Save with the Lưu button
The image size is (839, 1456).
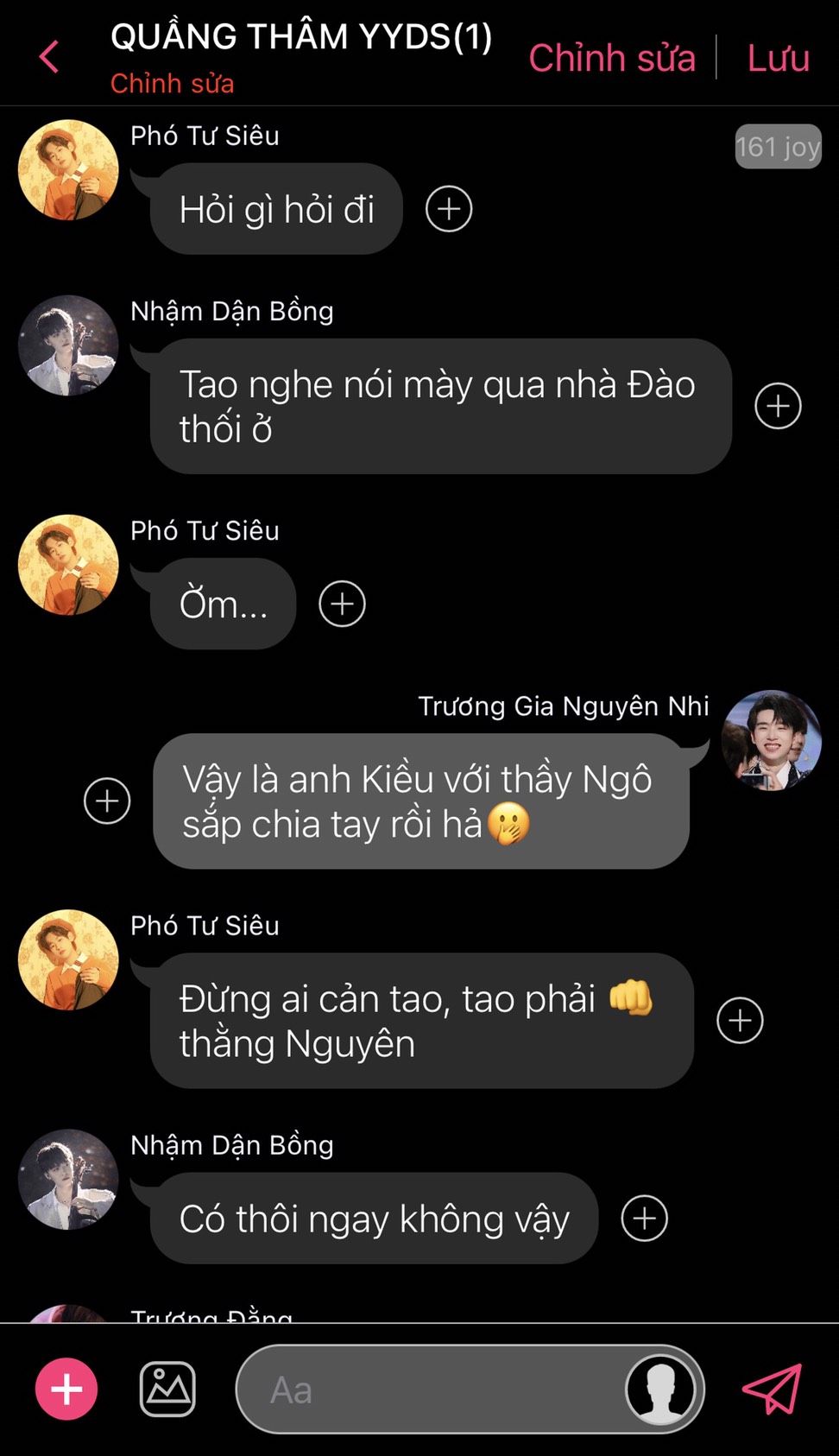(x=778, y=58)
